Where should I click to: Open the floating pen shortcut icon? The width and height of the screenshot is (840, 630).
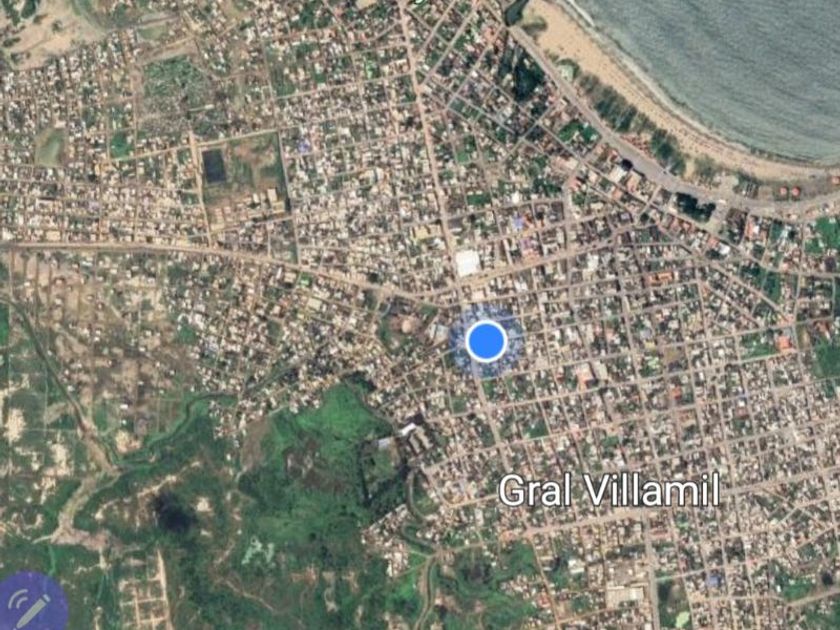(x=30, y=605)
